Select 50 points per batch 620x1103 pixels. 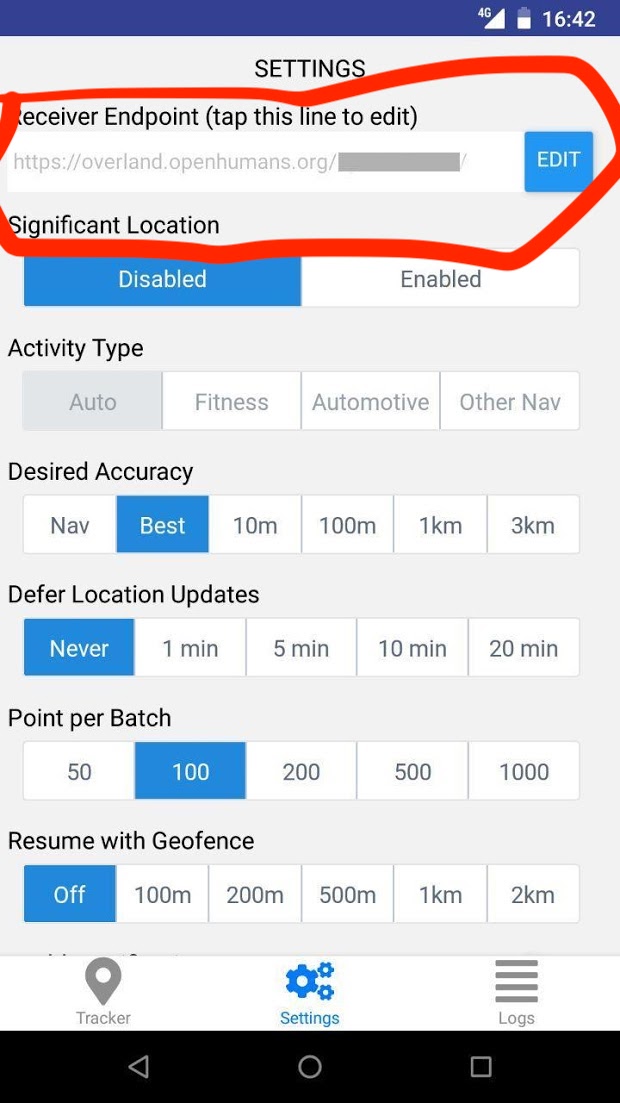click(x=79, y=771)
